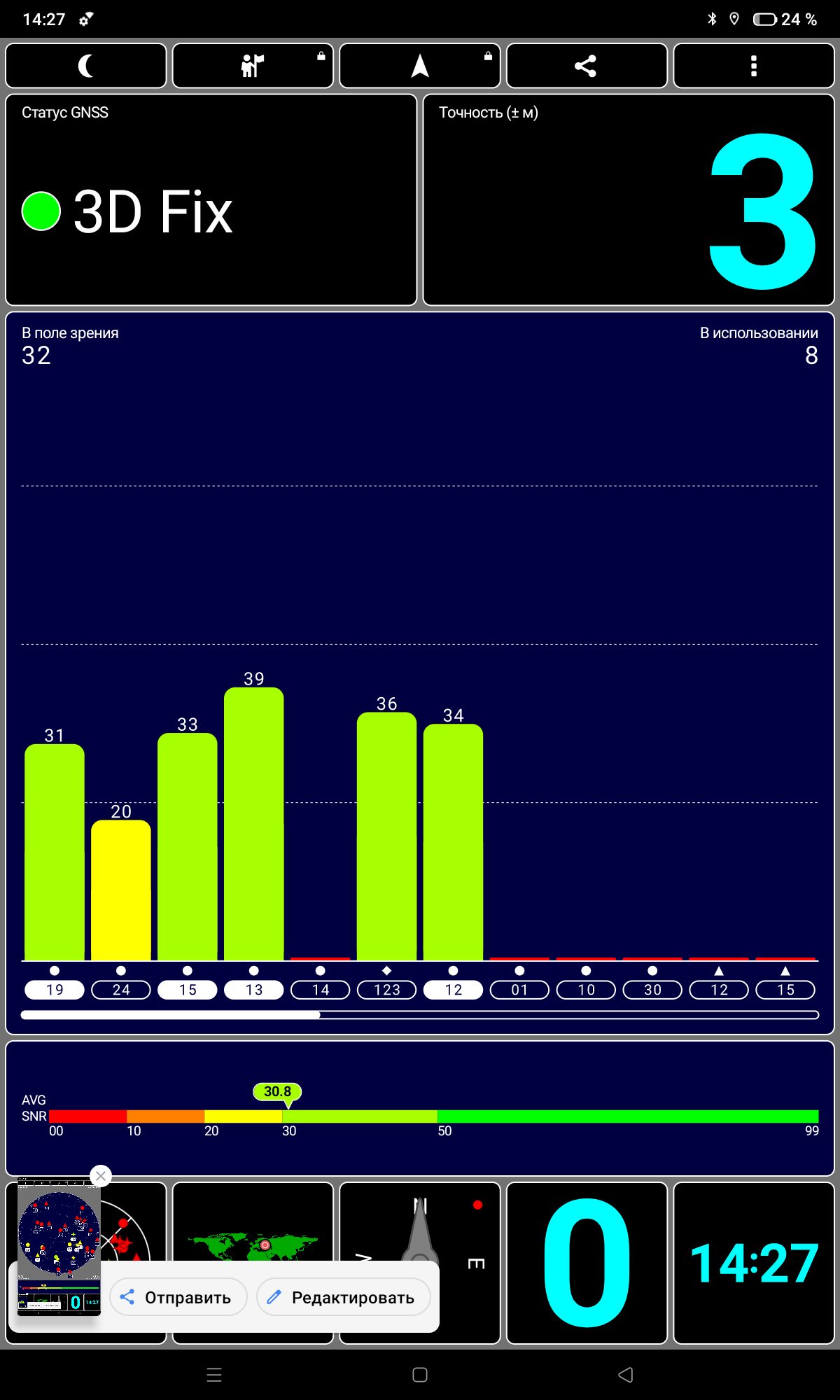Open the screenshot thumbnail preview
The height and width of the screenshot is (1400, 840).
(59, 1246)
